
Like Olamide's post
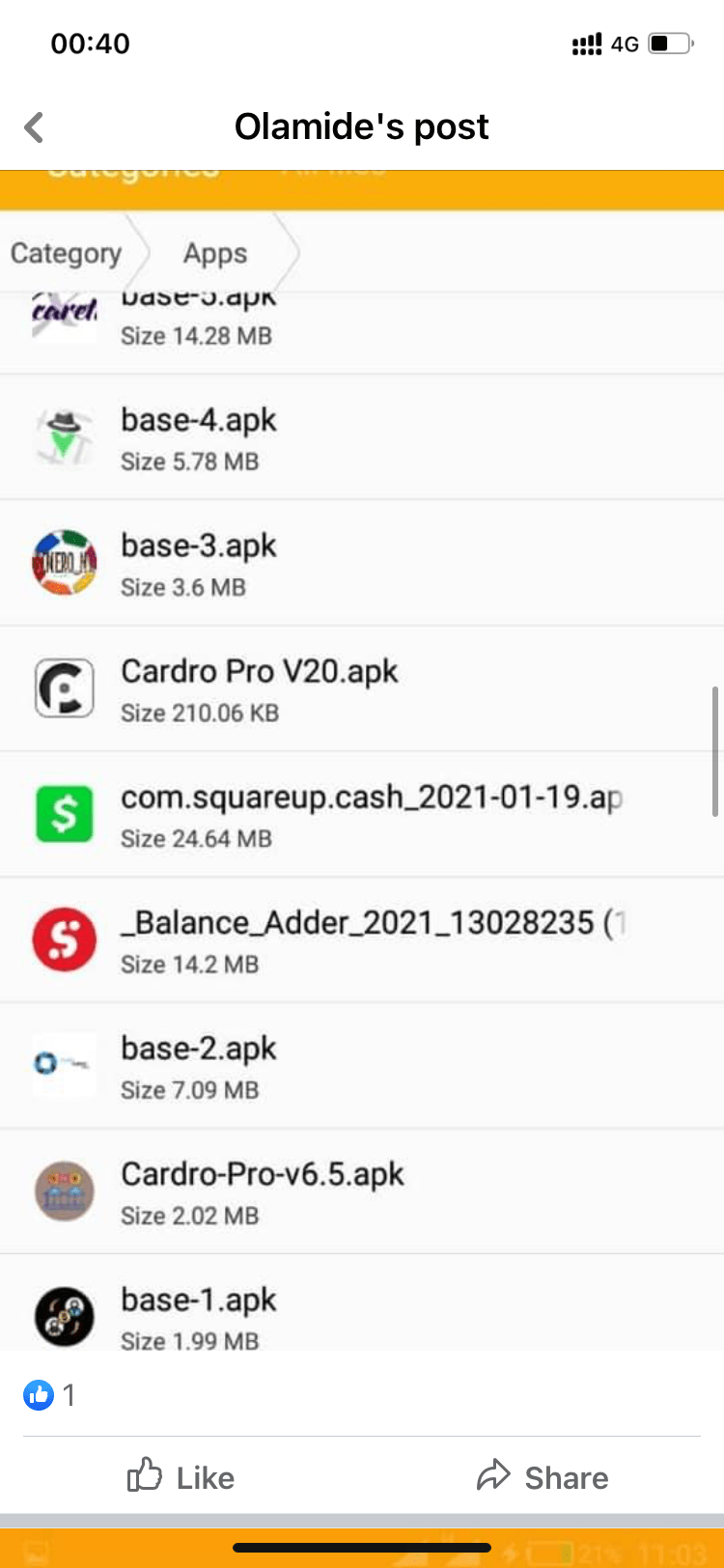point(181,1476)
